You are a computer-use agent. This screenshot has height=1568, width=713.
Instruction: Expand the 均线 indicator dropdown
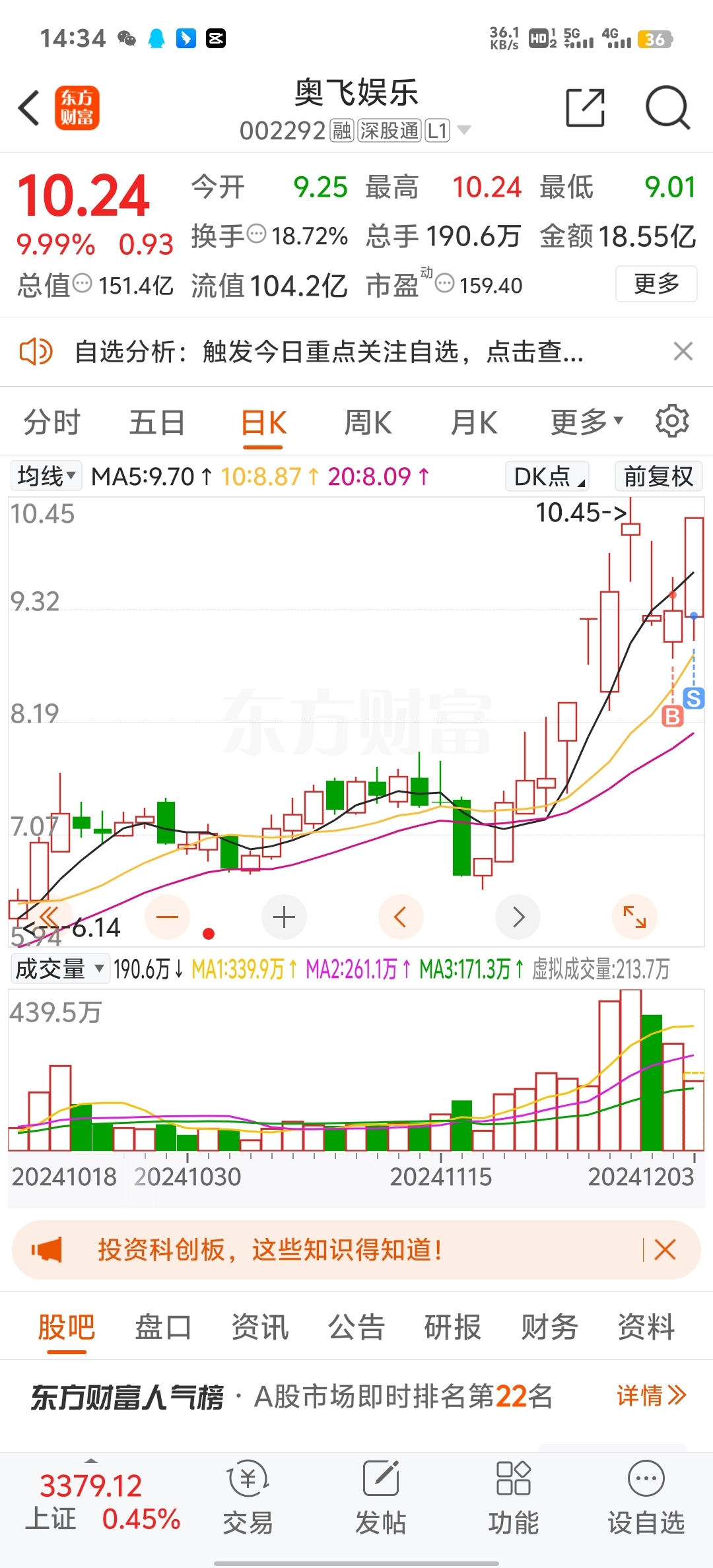tap(46, 476)
